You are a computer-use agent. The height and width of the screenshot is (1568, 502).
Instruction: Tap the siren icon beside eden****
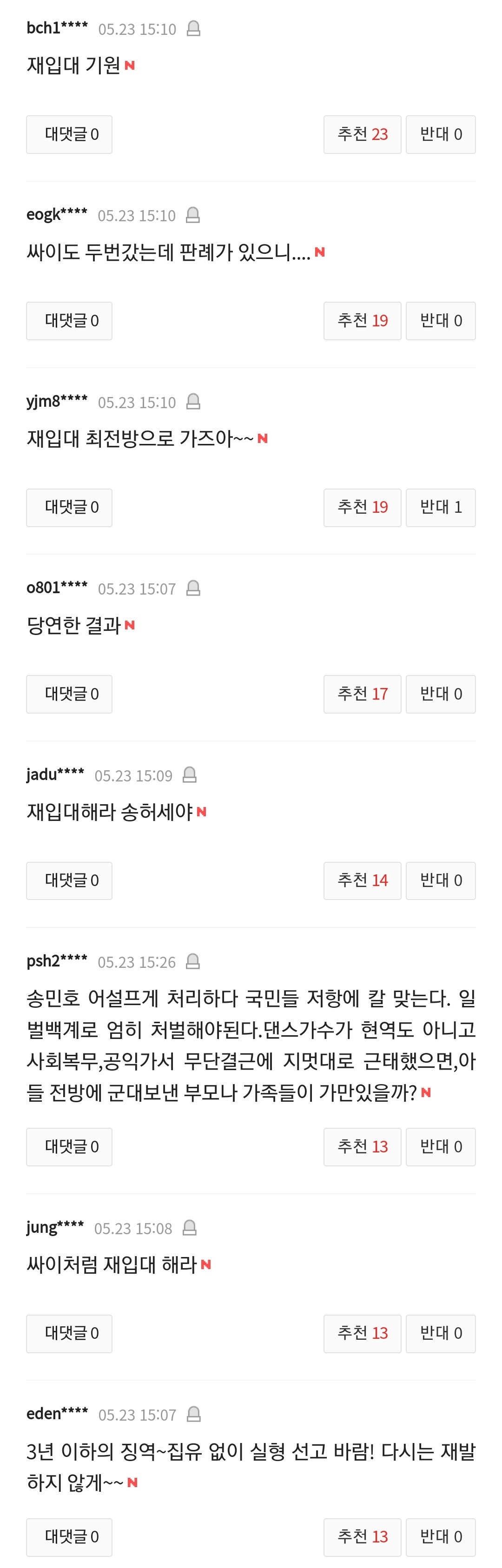click(x=193, y=1415)
